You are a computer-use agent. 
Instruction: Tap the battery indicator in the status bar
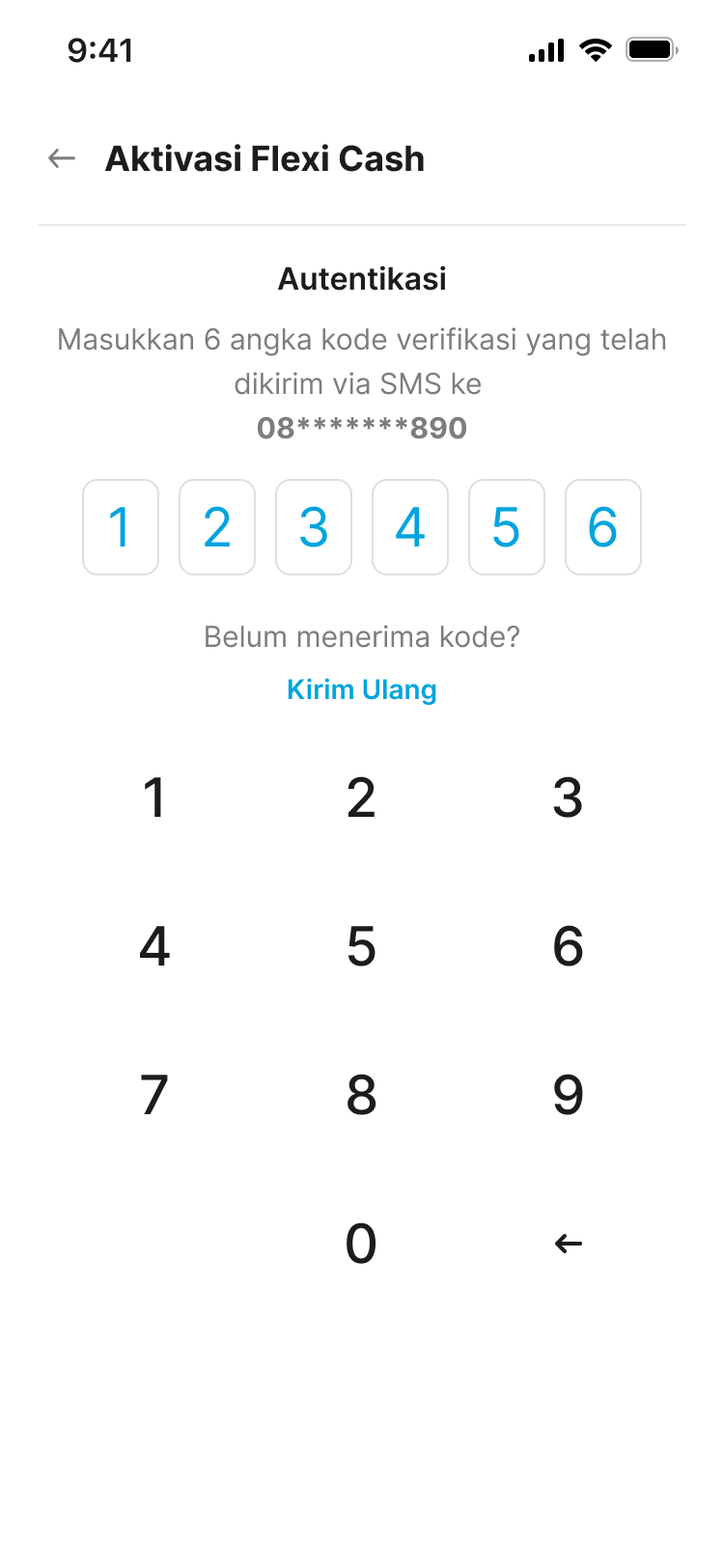(x=653, y=50)
